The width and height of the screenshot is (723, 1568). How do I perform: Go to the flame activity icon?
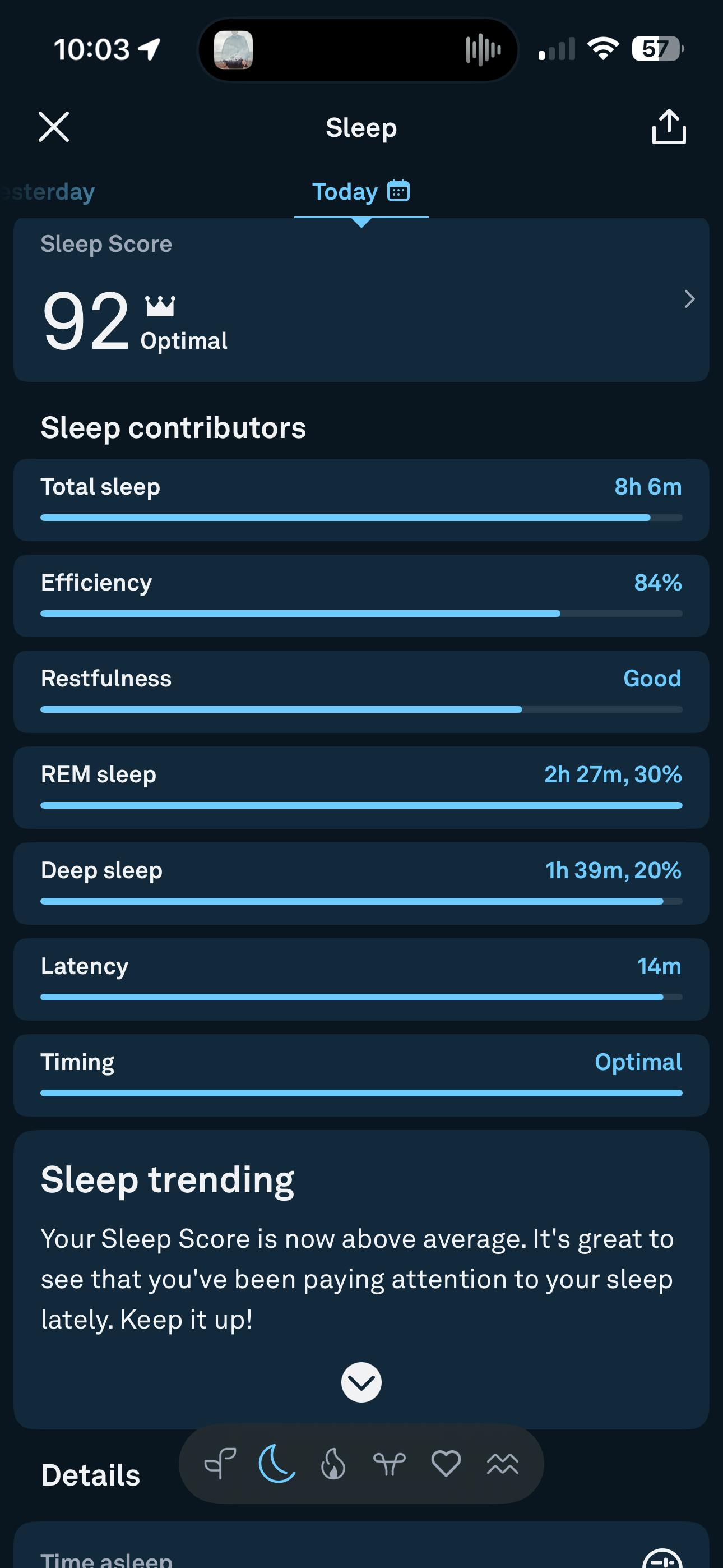[333, 1464]
